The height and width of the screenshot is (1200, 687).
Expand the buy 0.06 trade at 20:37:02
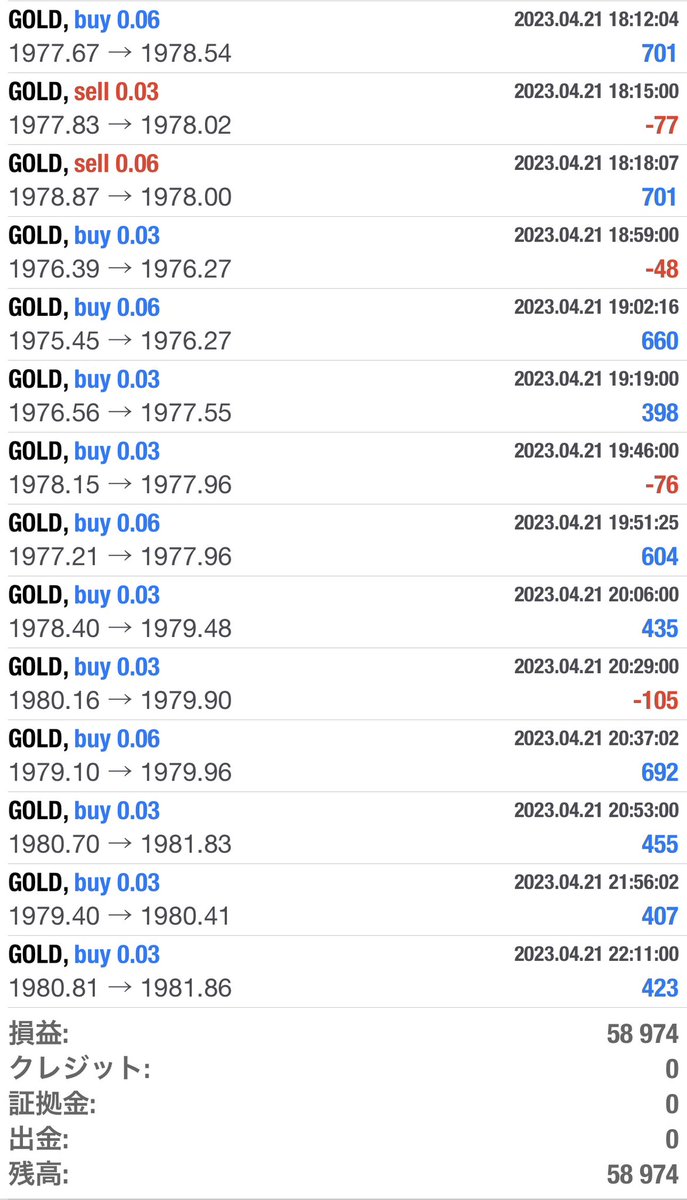pos(343,756)
